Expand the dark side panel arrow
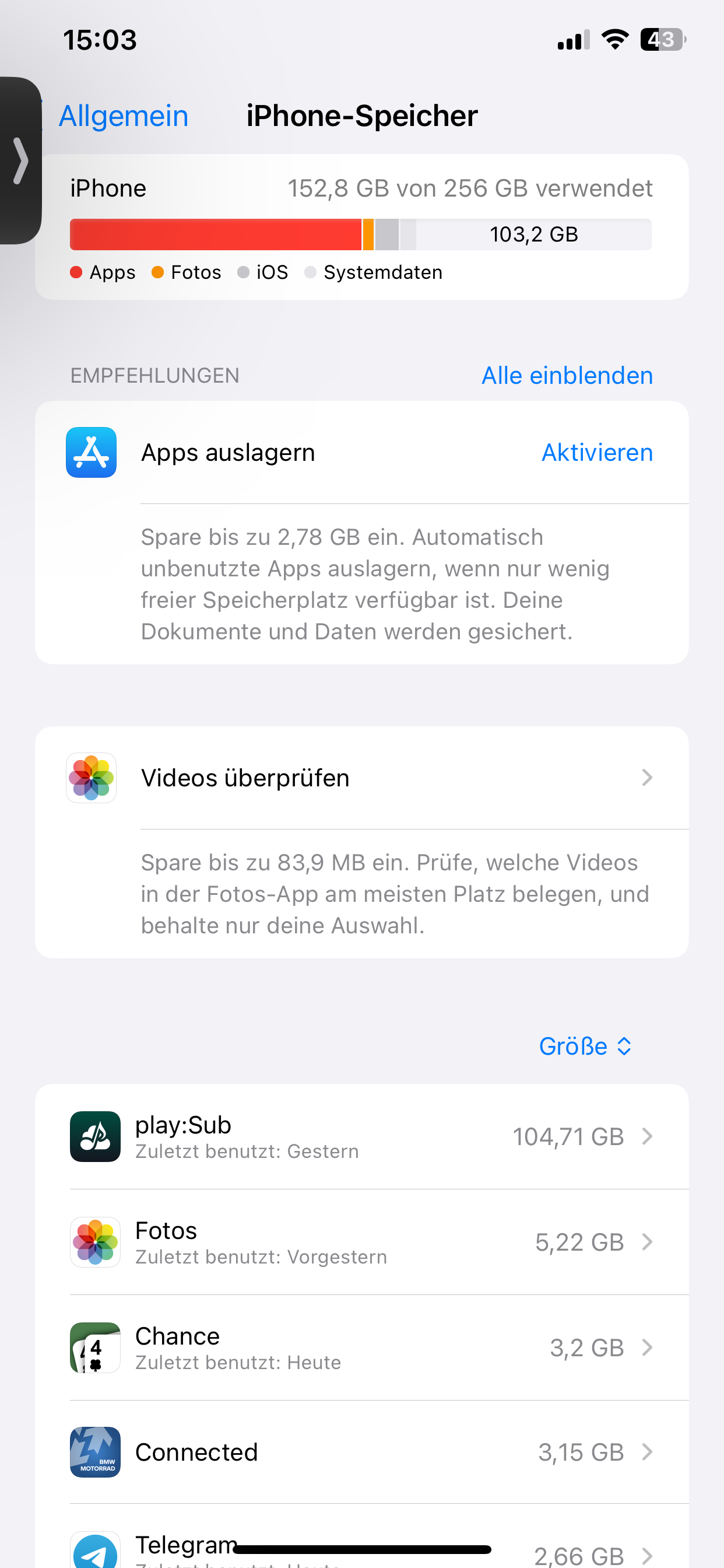 pos(20,160)
